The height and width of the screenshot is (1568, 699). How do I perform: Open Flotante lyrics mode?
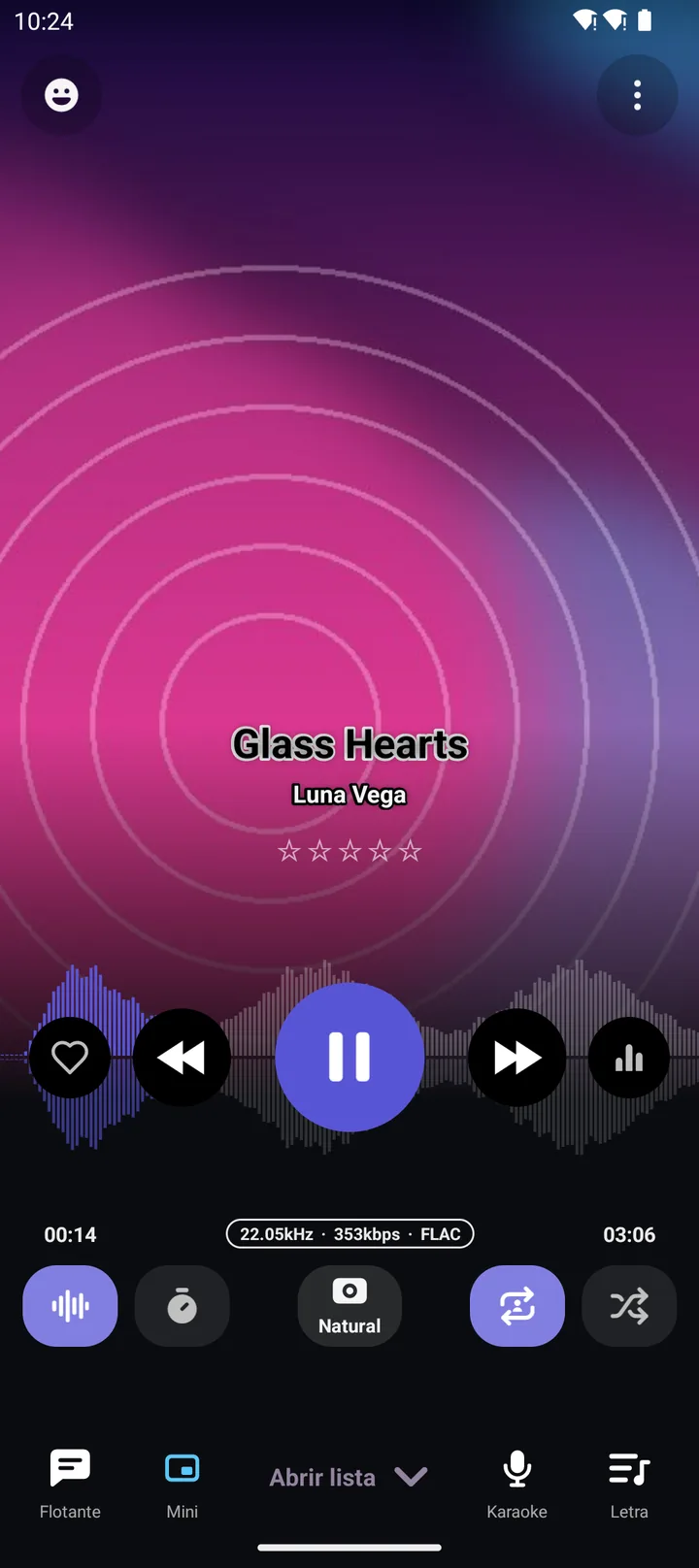click(x=70, y=1485)
